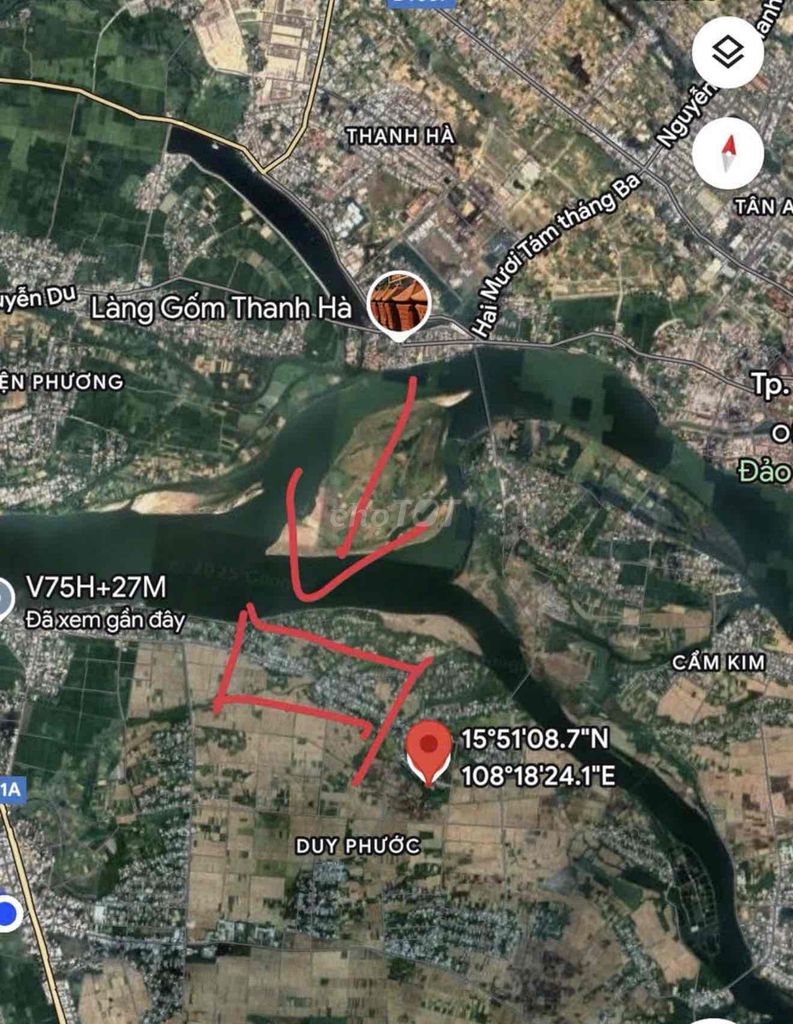Tap the compass to reorient the map

tap(728, 153)
